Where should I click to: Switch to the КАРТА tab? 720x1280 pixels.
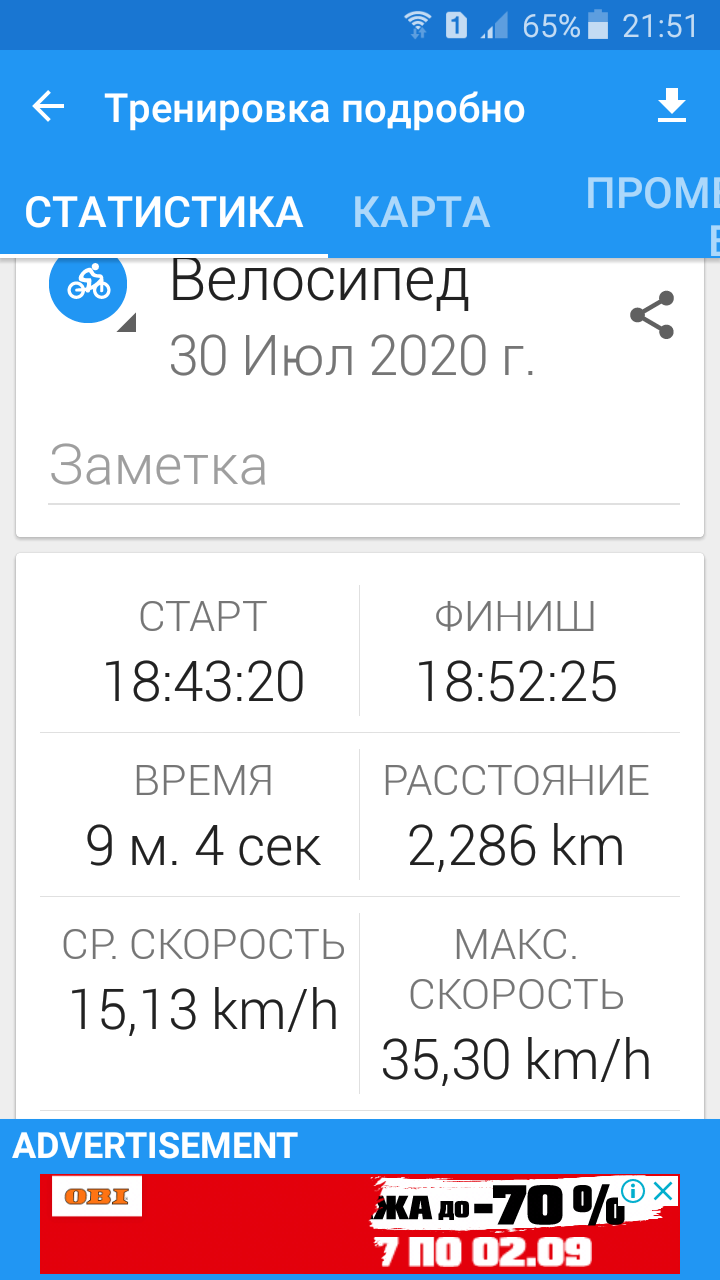point(421,212)
